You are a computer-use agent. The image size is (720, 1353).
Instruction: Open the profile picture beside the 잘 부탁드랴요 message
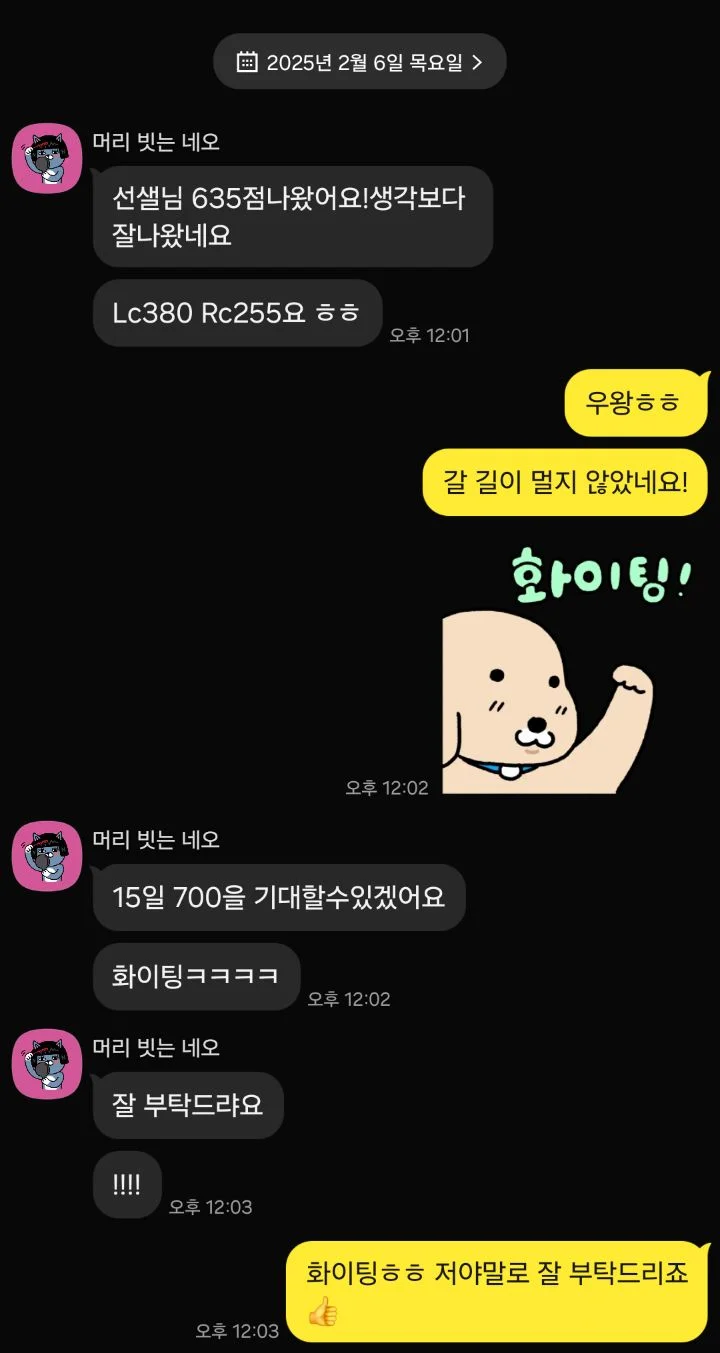46,1064
